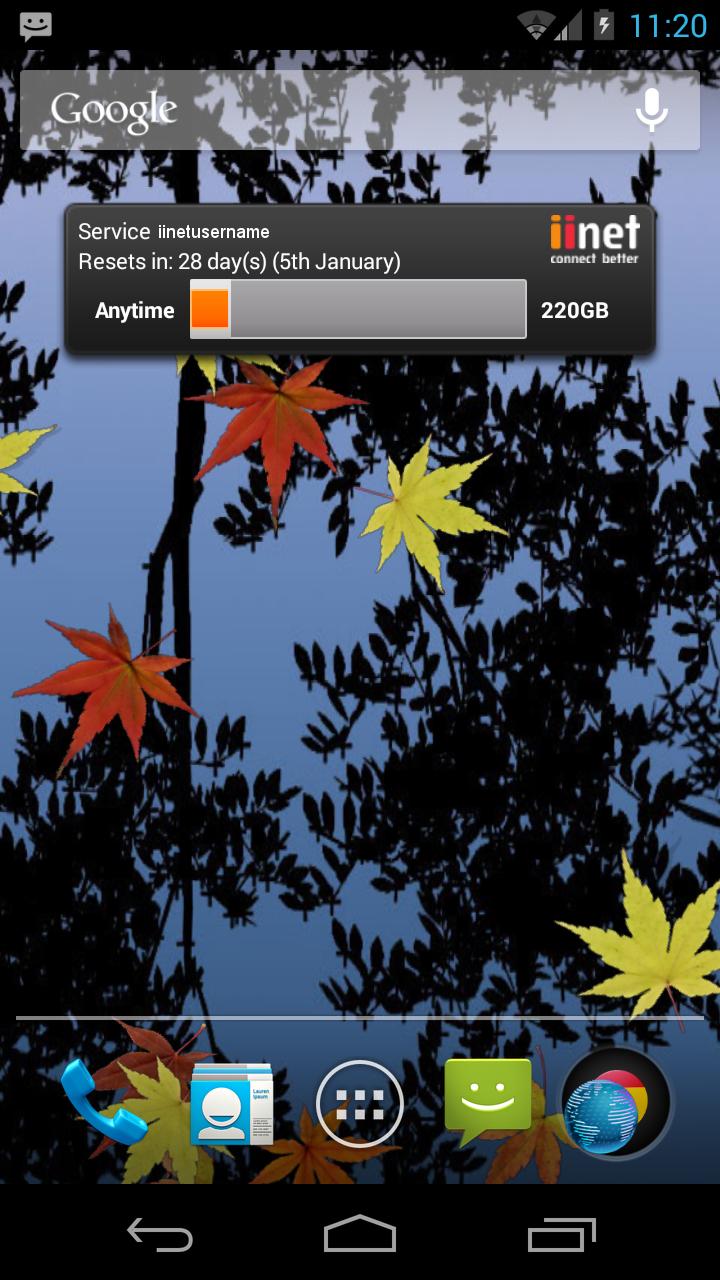Show recent apps from navigation bar
The height and width of the screenshot is (1280, 720).
point(561,1236)
